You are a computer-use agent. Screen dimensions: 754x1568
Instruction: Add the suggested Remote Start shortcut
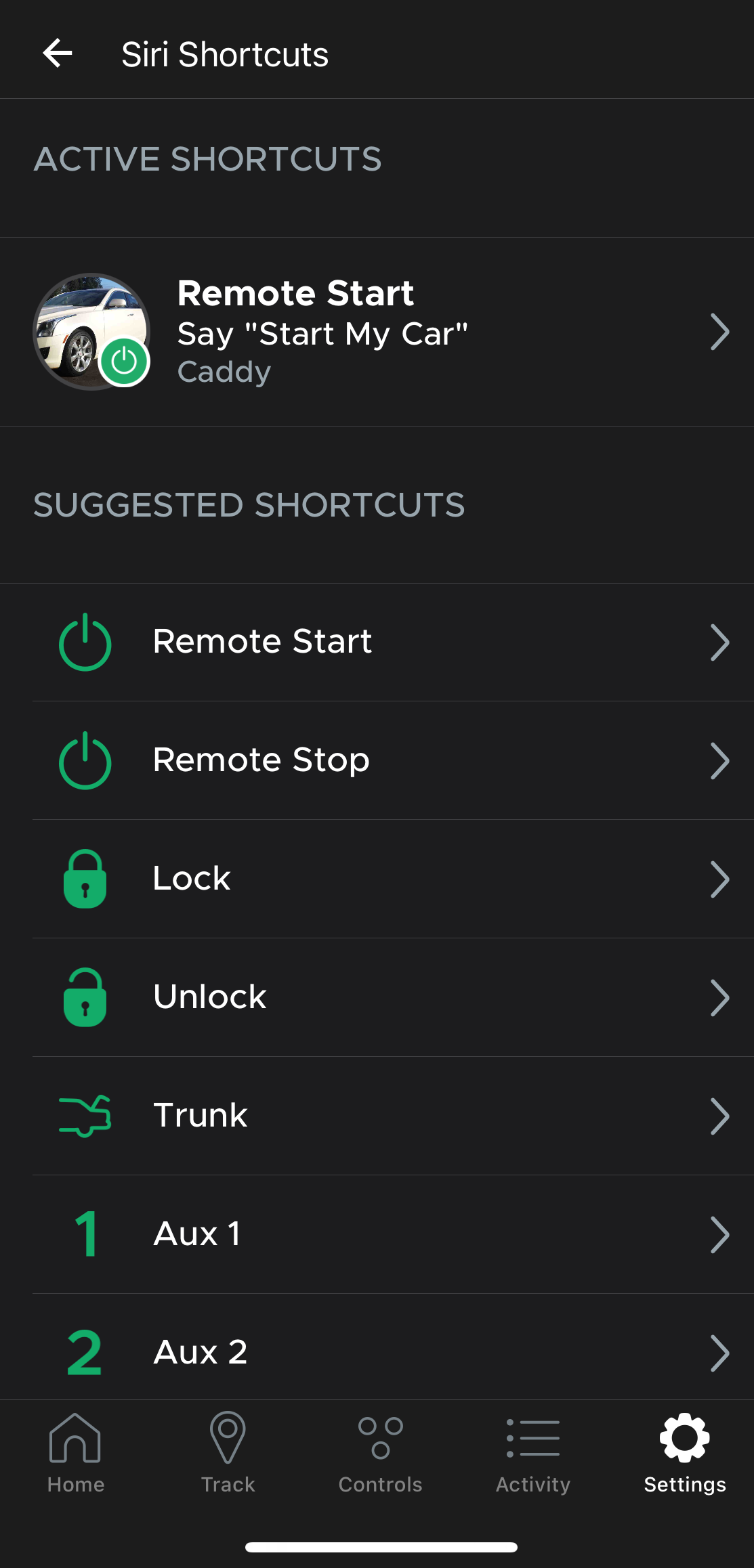377,642
